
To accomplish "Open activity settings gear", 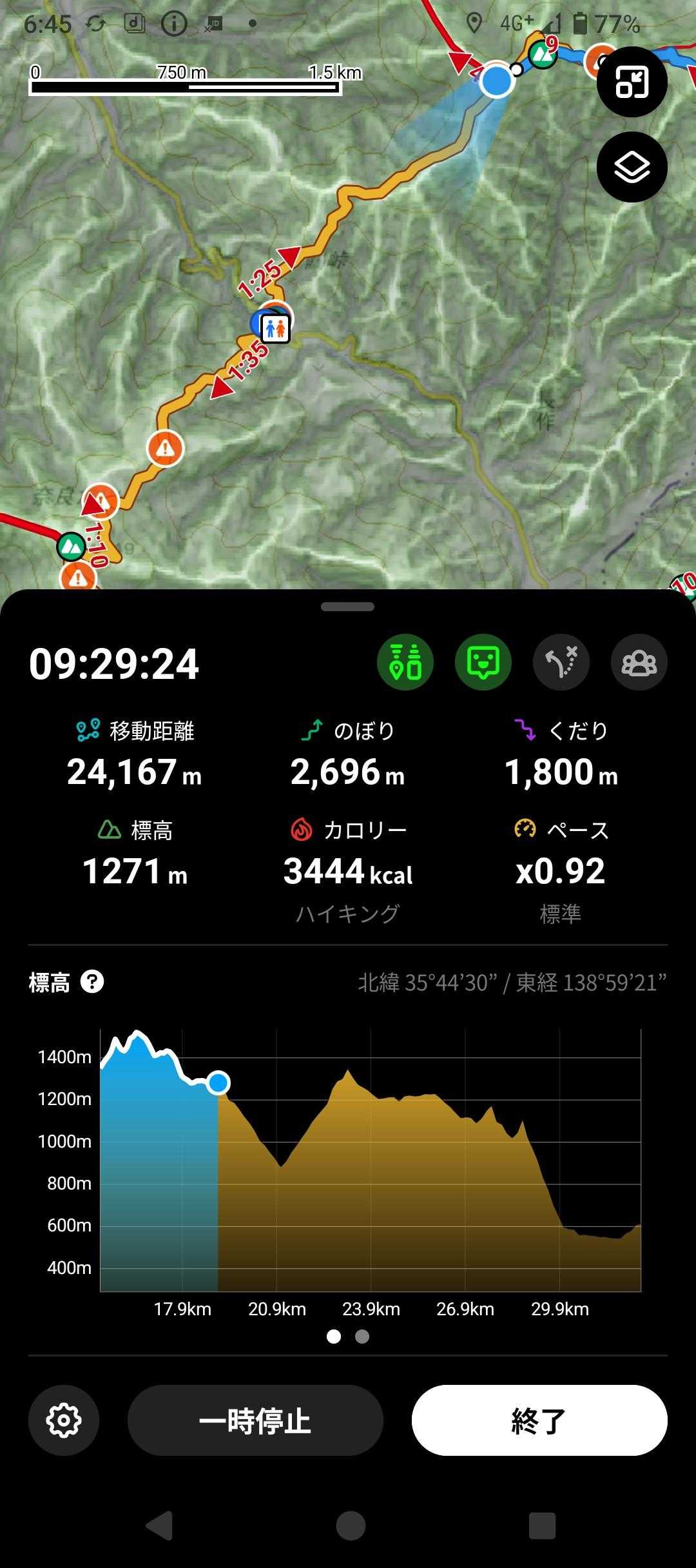I will coord(64,1420).
